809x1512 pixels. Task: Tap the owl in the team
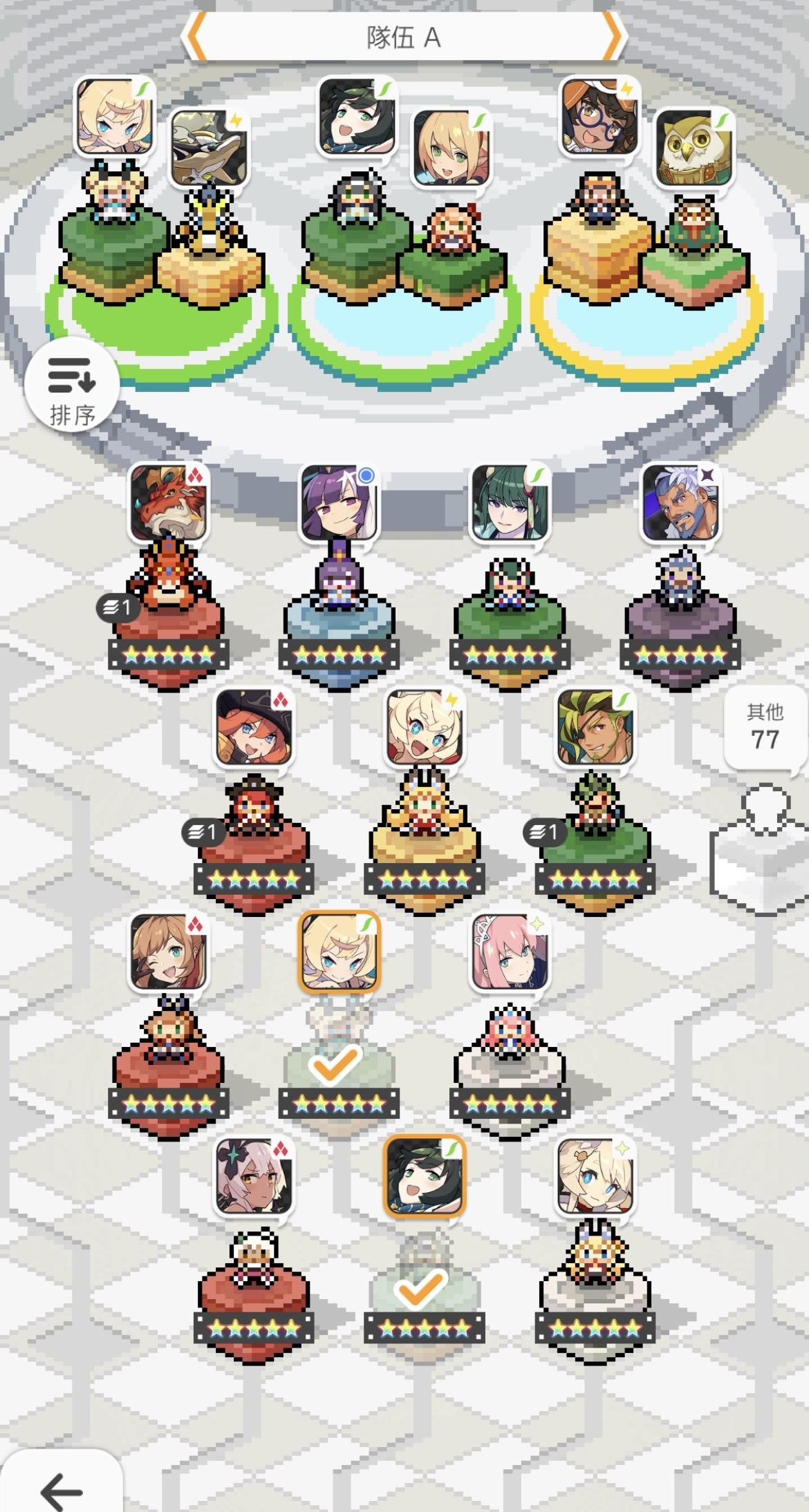[694, 149]
